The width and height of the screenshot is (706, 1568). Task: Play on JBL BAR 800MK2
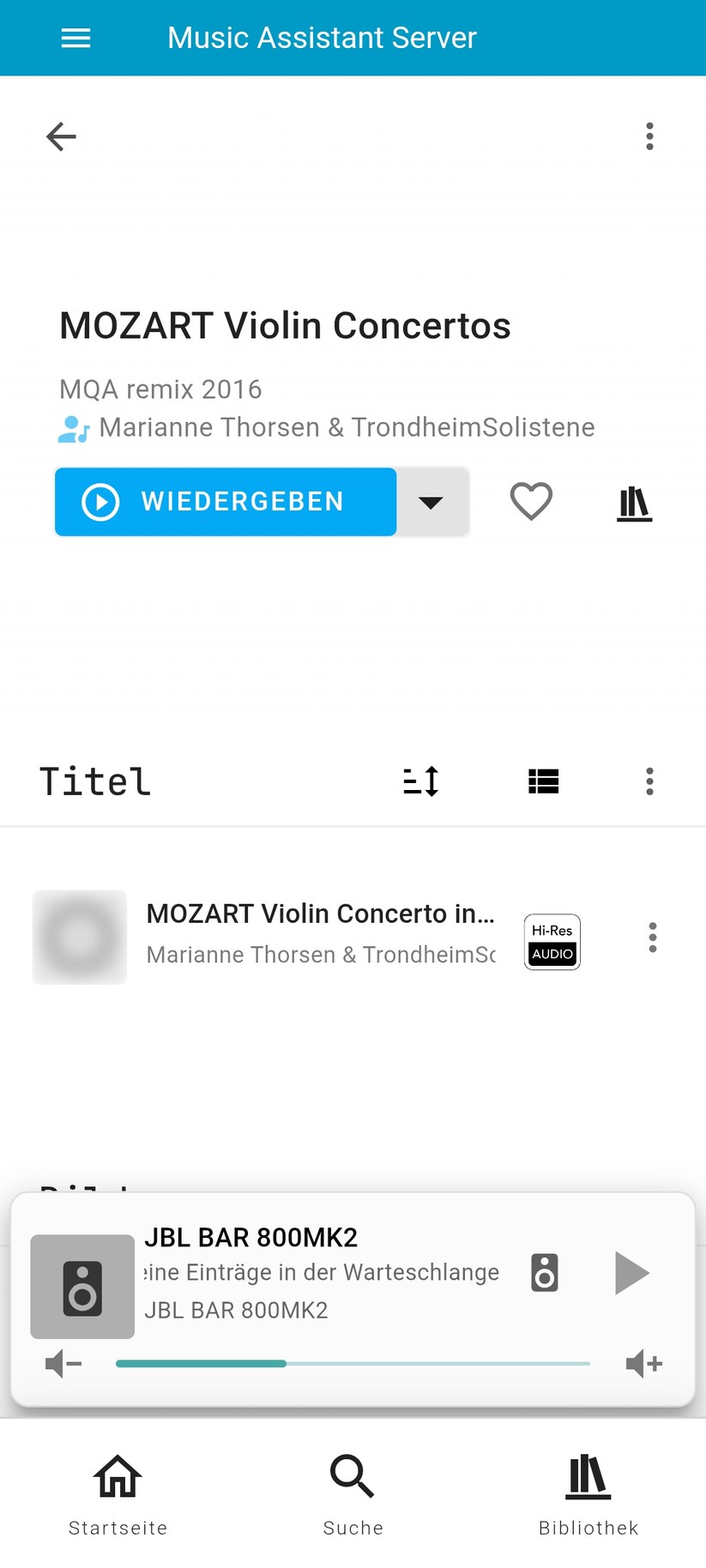pos(631,1273)
